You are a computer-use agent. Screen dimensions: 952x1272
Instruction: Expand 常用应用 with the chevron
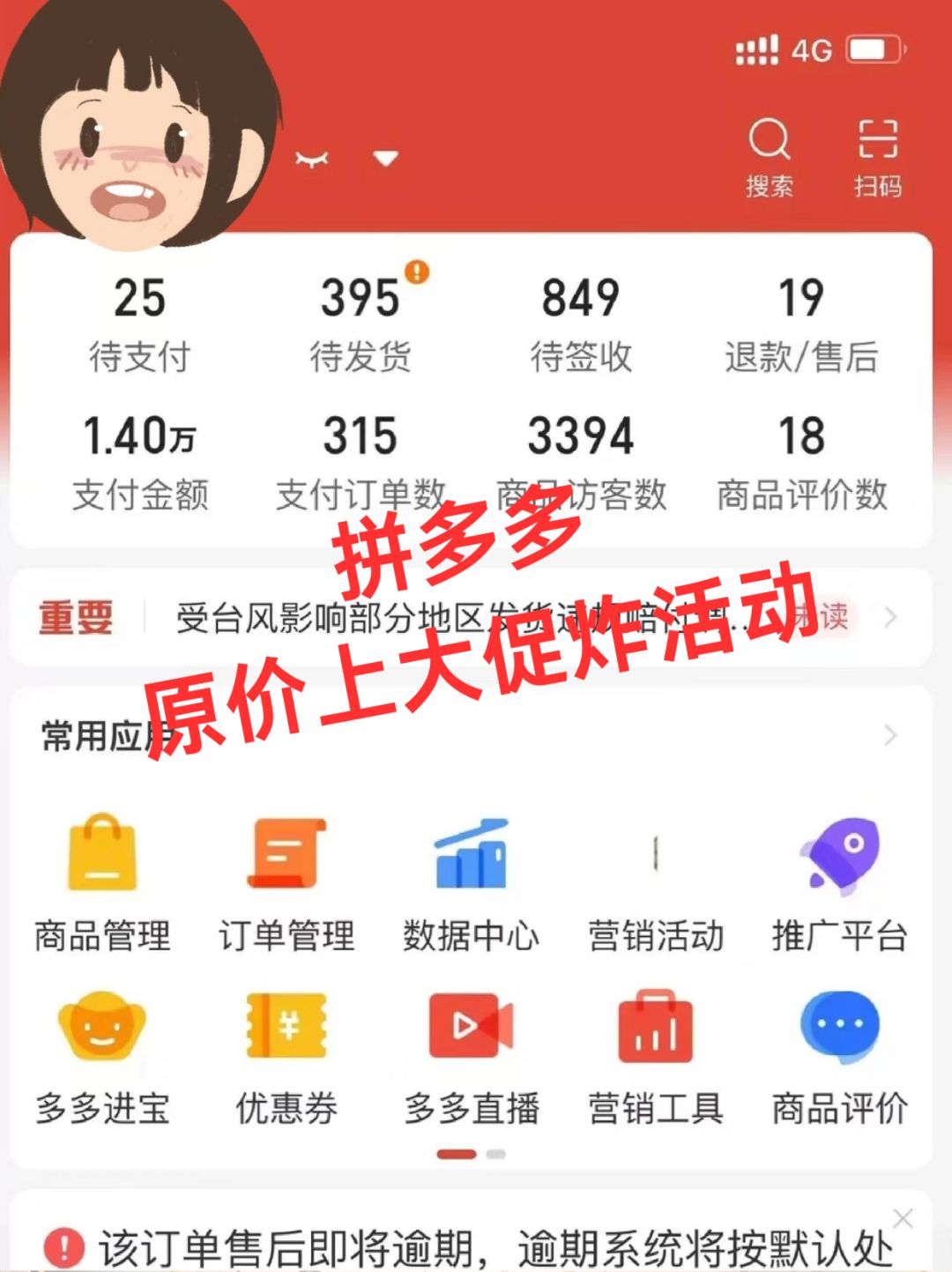click(x=890, y=735)
